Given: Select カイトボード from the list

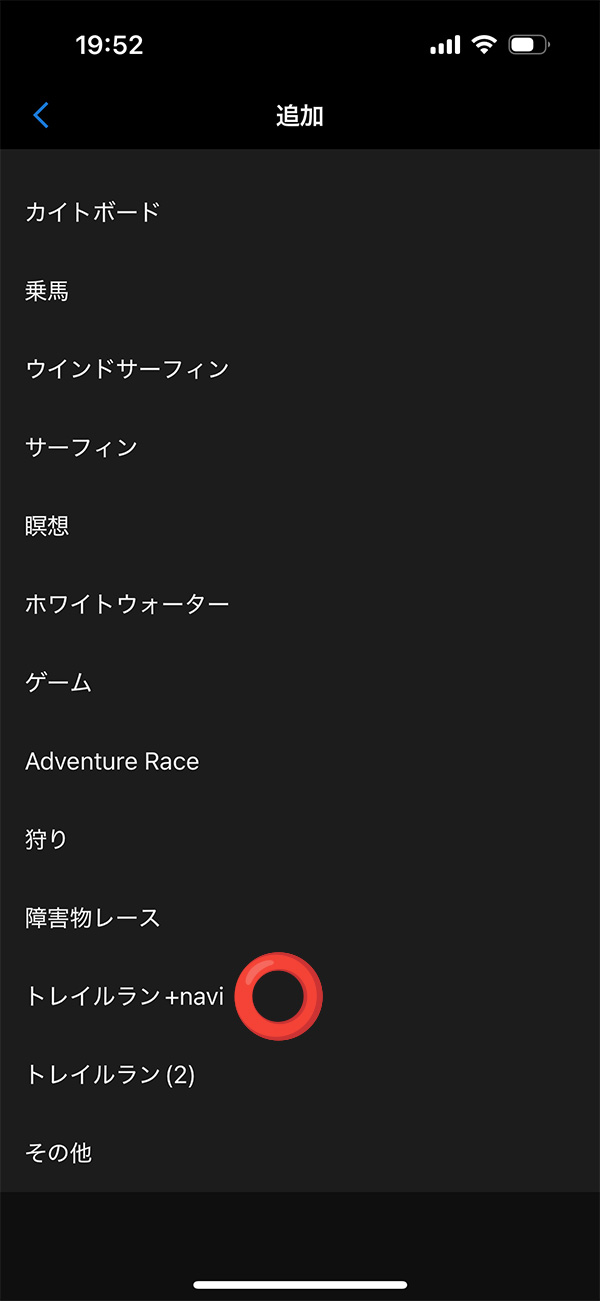Looking at the screenshot, I should (x=93, y=212).
